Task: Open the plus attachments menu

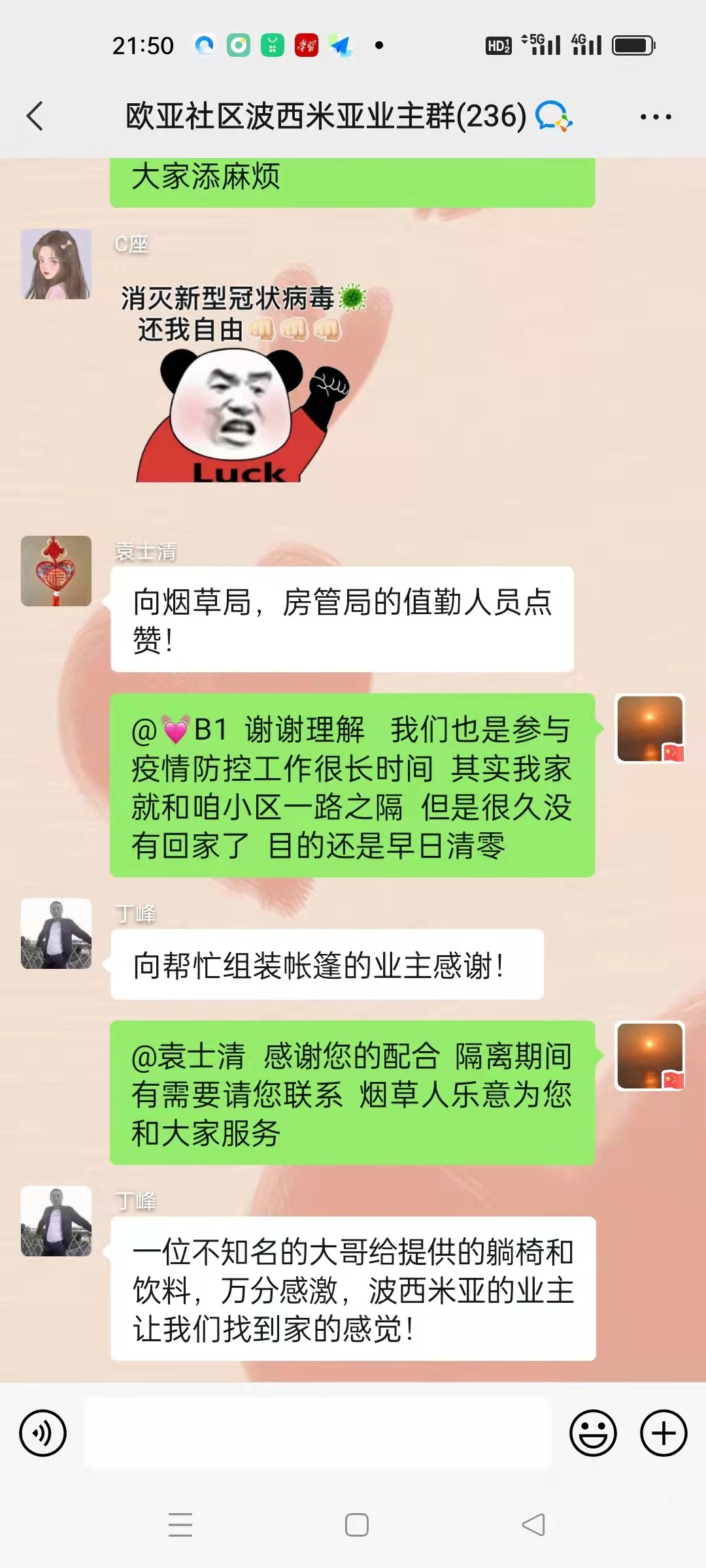Action: point(663,1433)
